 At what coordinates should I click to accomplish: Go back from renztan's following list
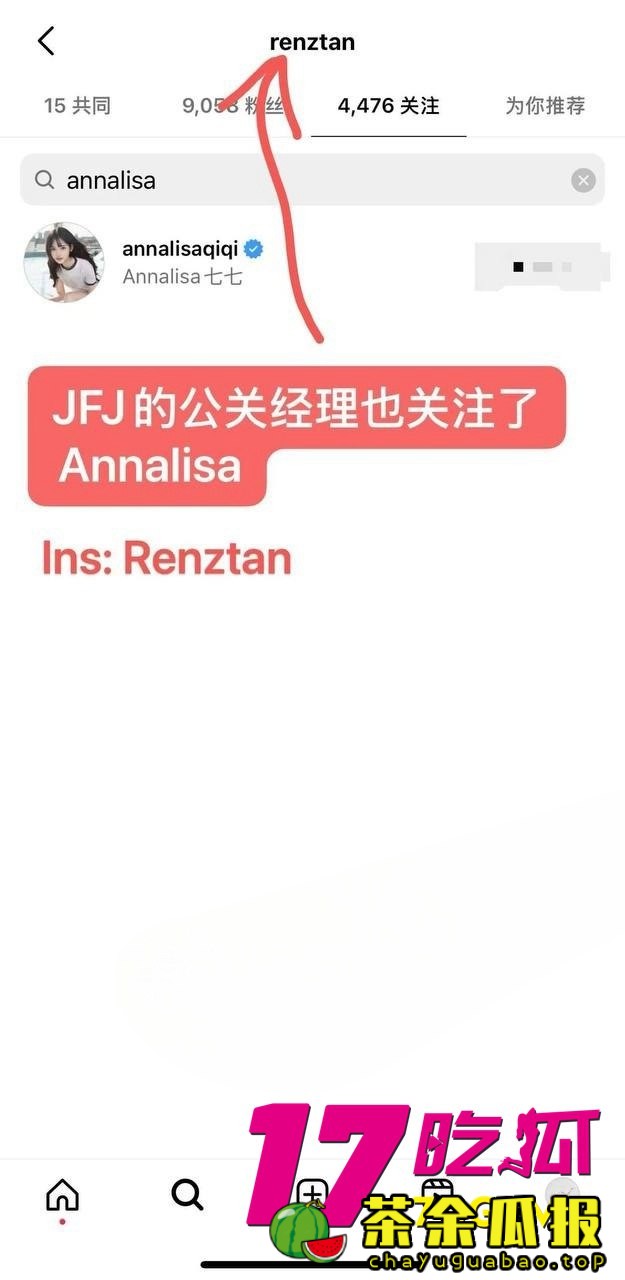pyautogui.click(x=45, y=42)
